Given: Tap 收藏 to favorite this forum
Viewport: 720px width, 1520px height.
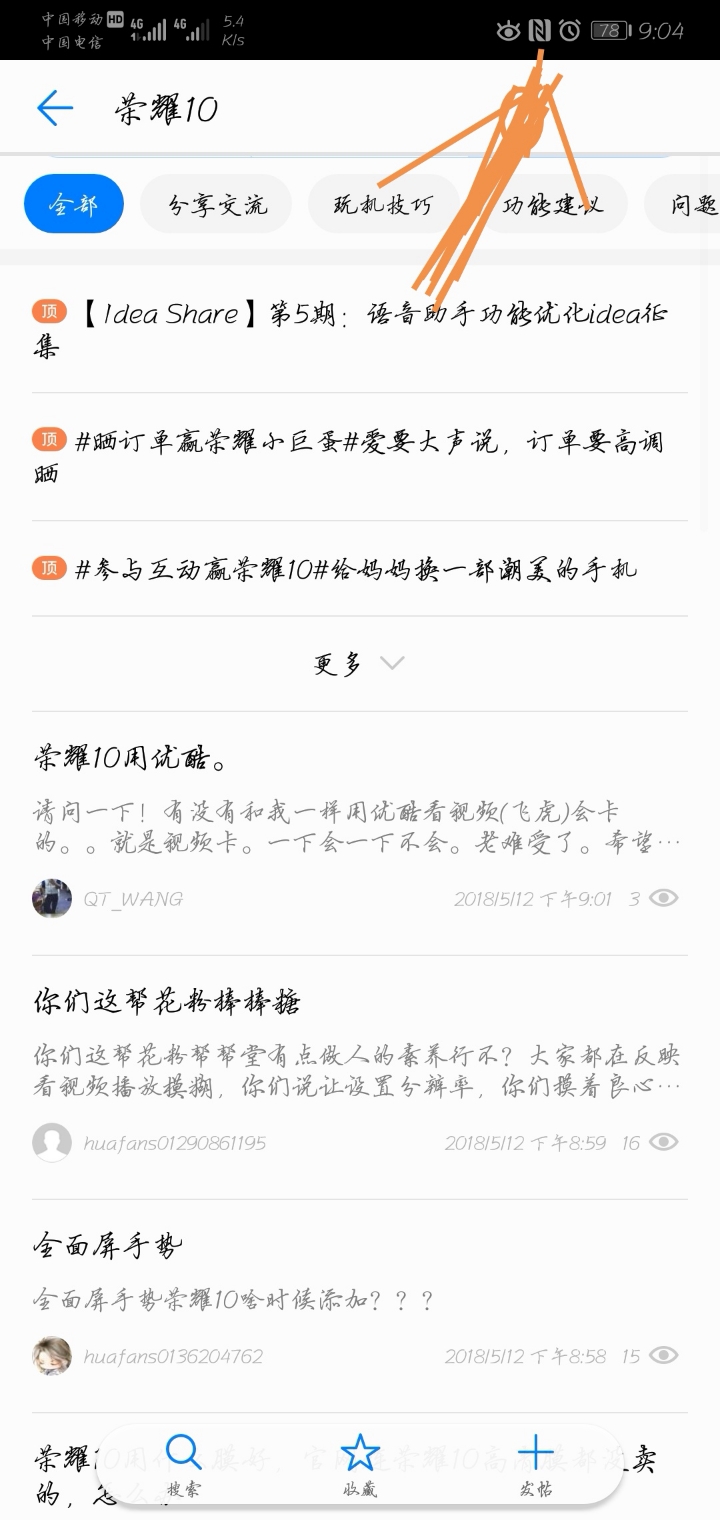Looking at the screenshot, I should [360, 1464].
